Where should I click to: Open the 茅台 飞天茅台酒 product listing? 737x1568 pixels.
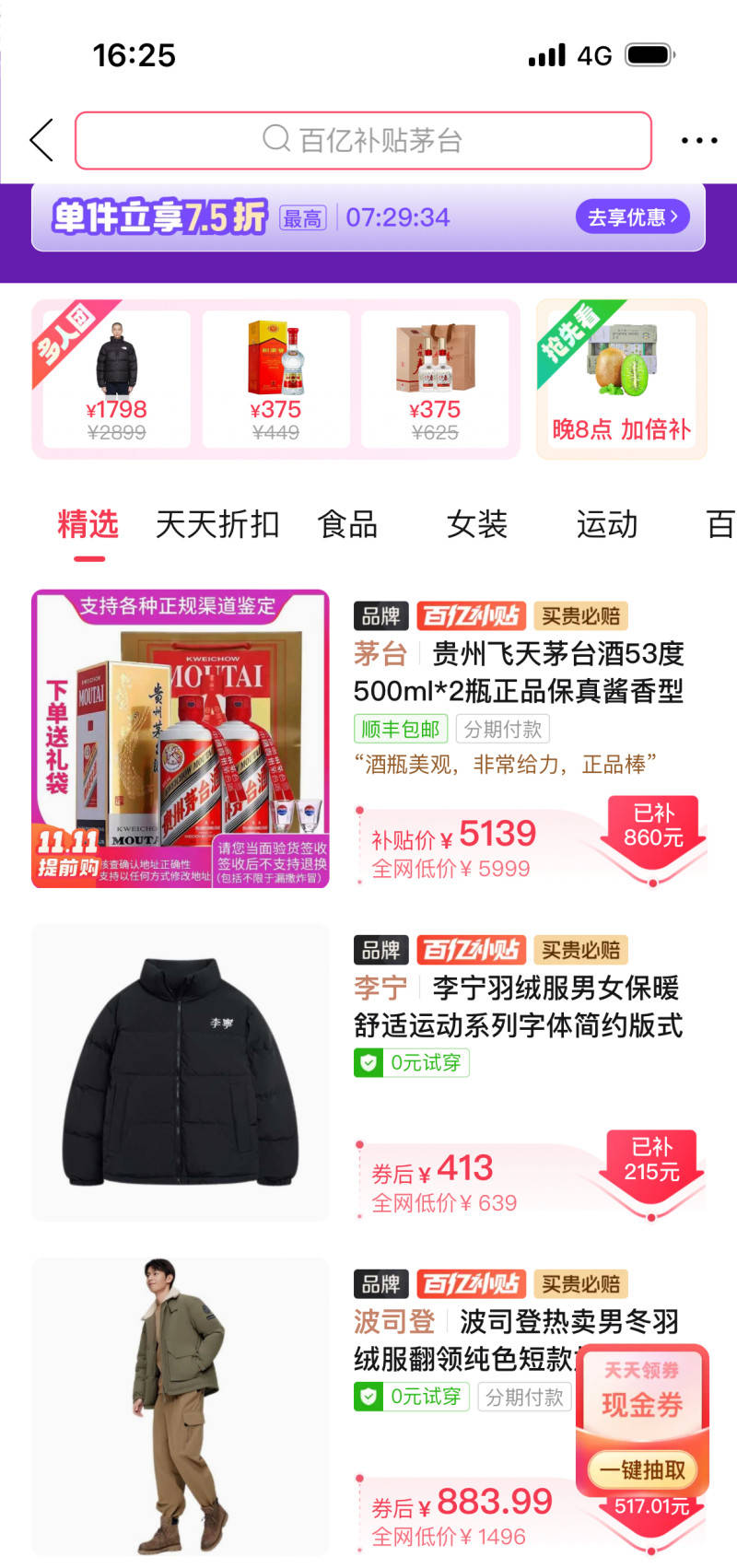pos(519,673)
